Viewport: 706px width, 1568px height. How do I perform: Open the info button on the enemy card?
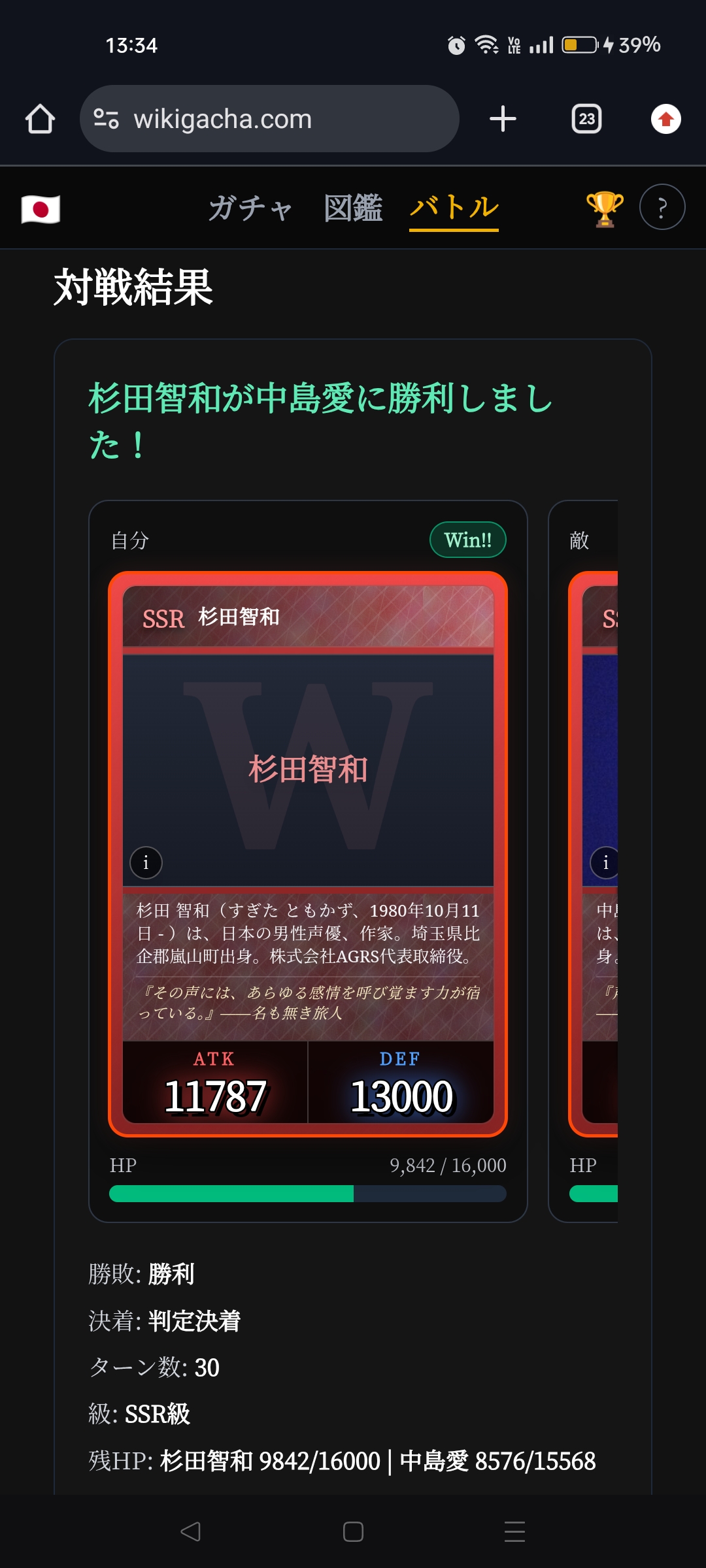point(605,863)
